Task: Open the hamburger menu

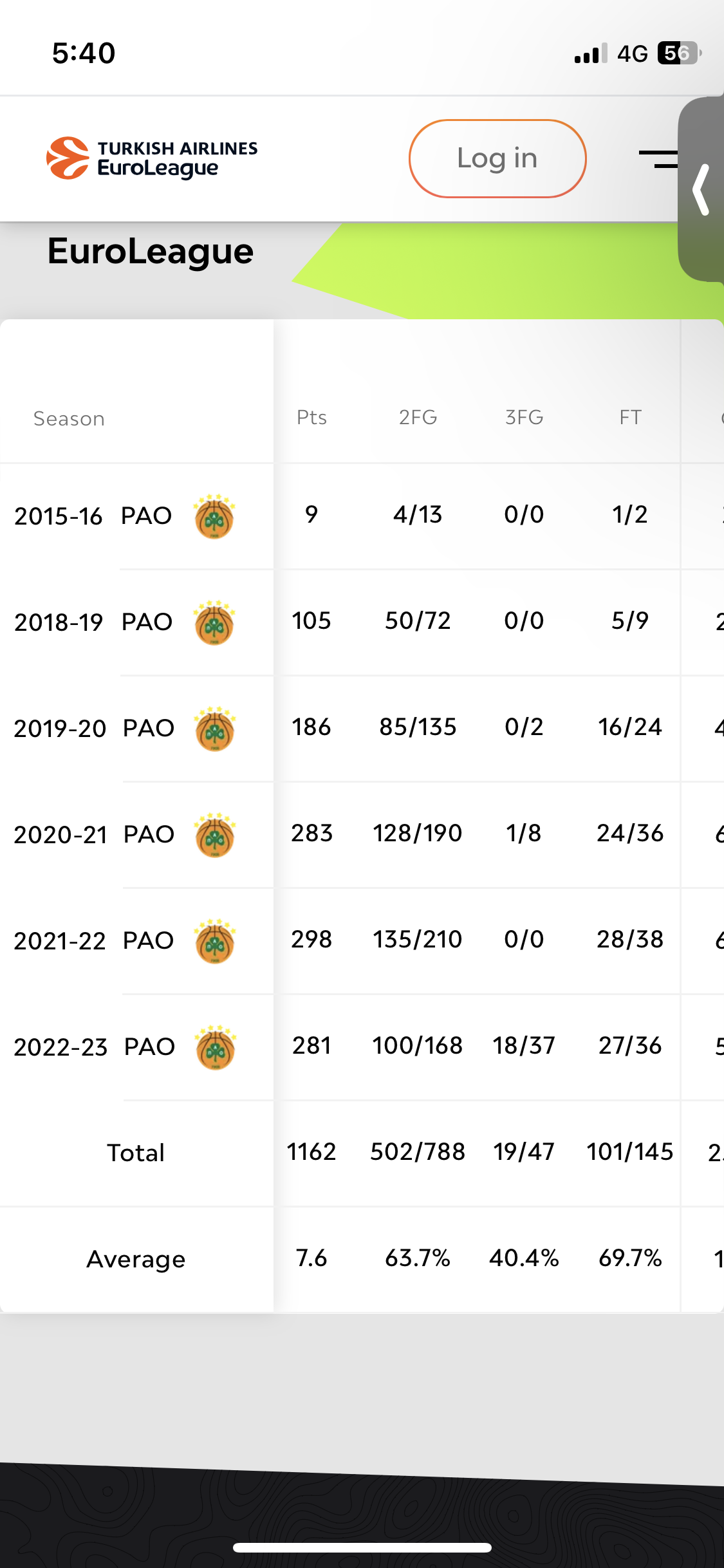Action: point(658,159)
